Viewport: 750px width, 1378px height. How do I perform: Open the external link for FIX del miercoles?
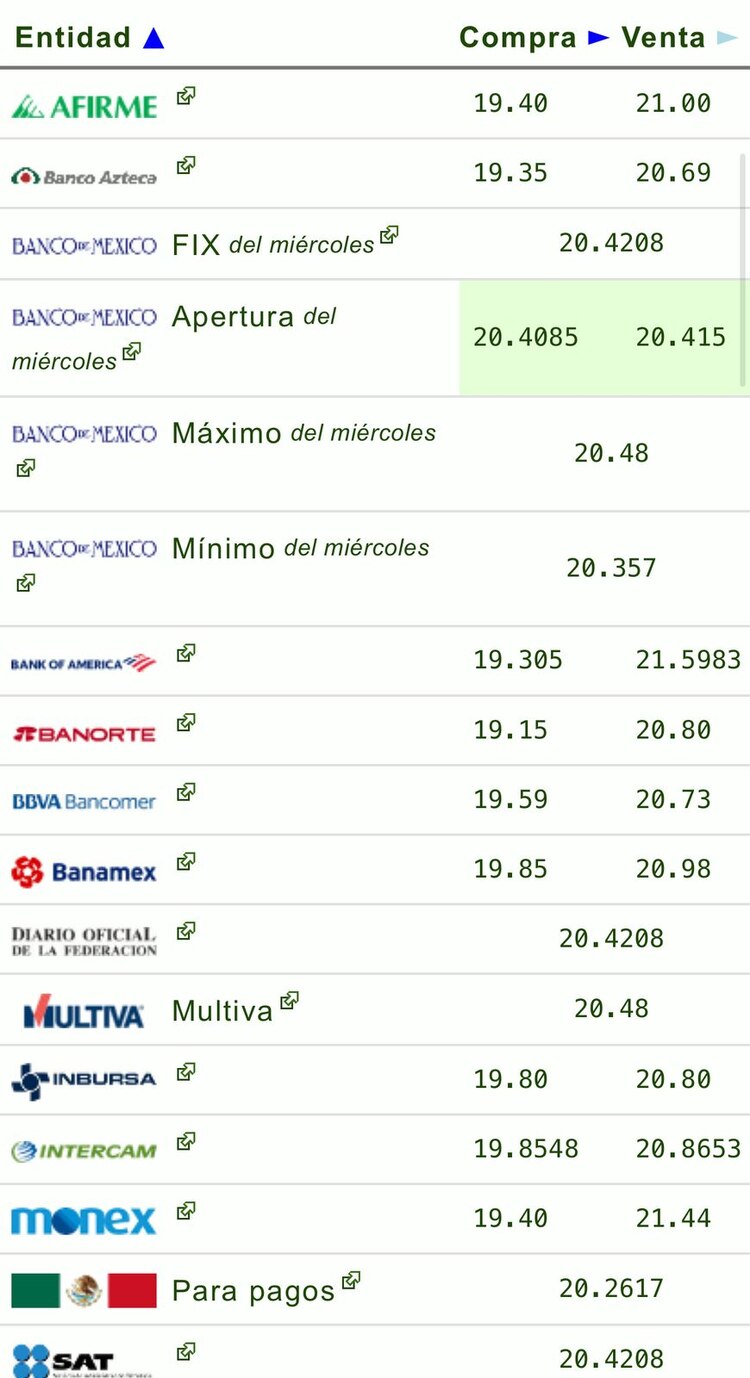[389, 234]
